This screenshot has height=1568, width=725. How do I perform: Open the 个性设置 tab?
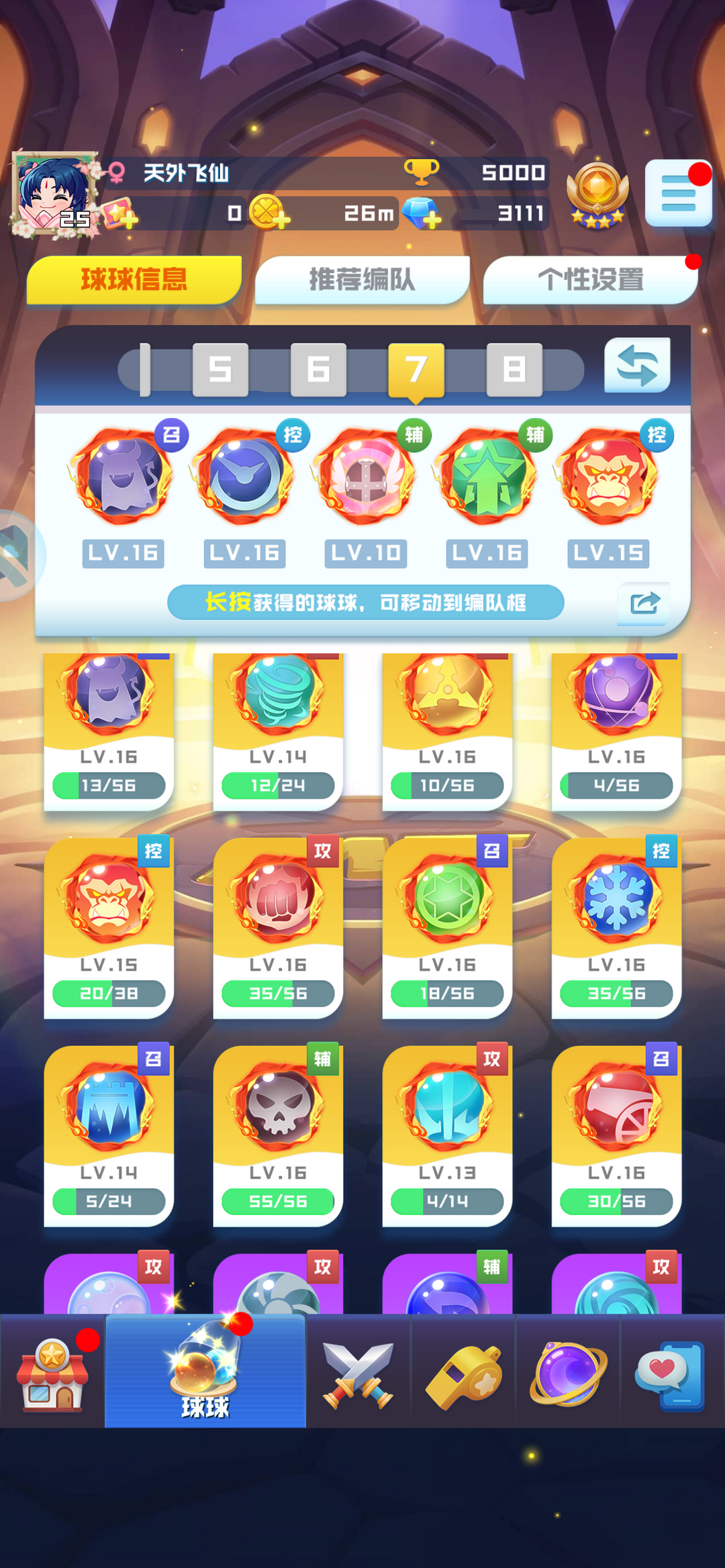point(590,280)
